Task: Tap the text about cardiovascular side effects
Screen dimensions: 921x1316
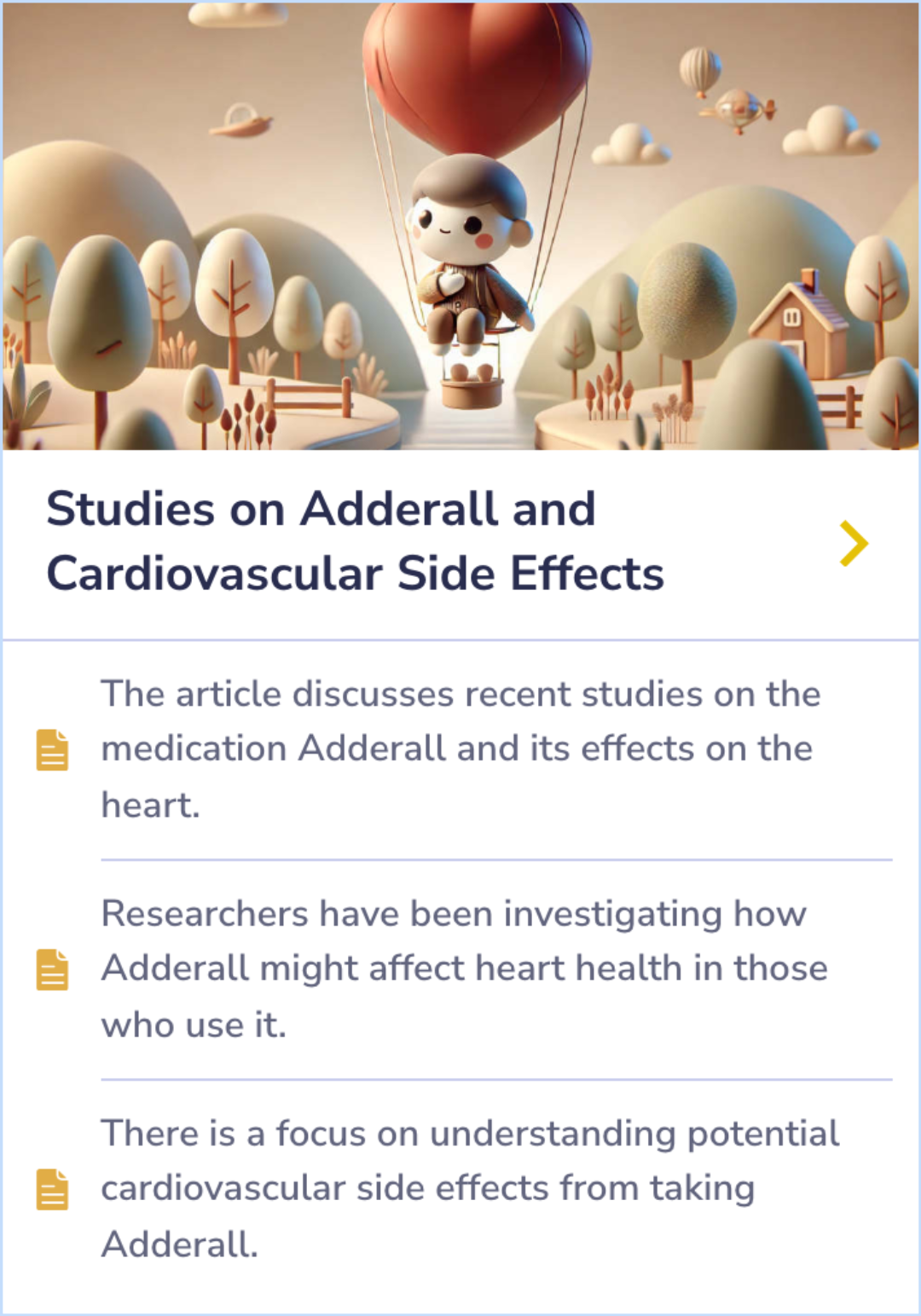Action: click(469, 1188)
